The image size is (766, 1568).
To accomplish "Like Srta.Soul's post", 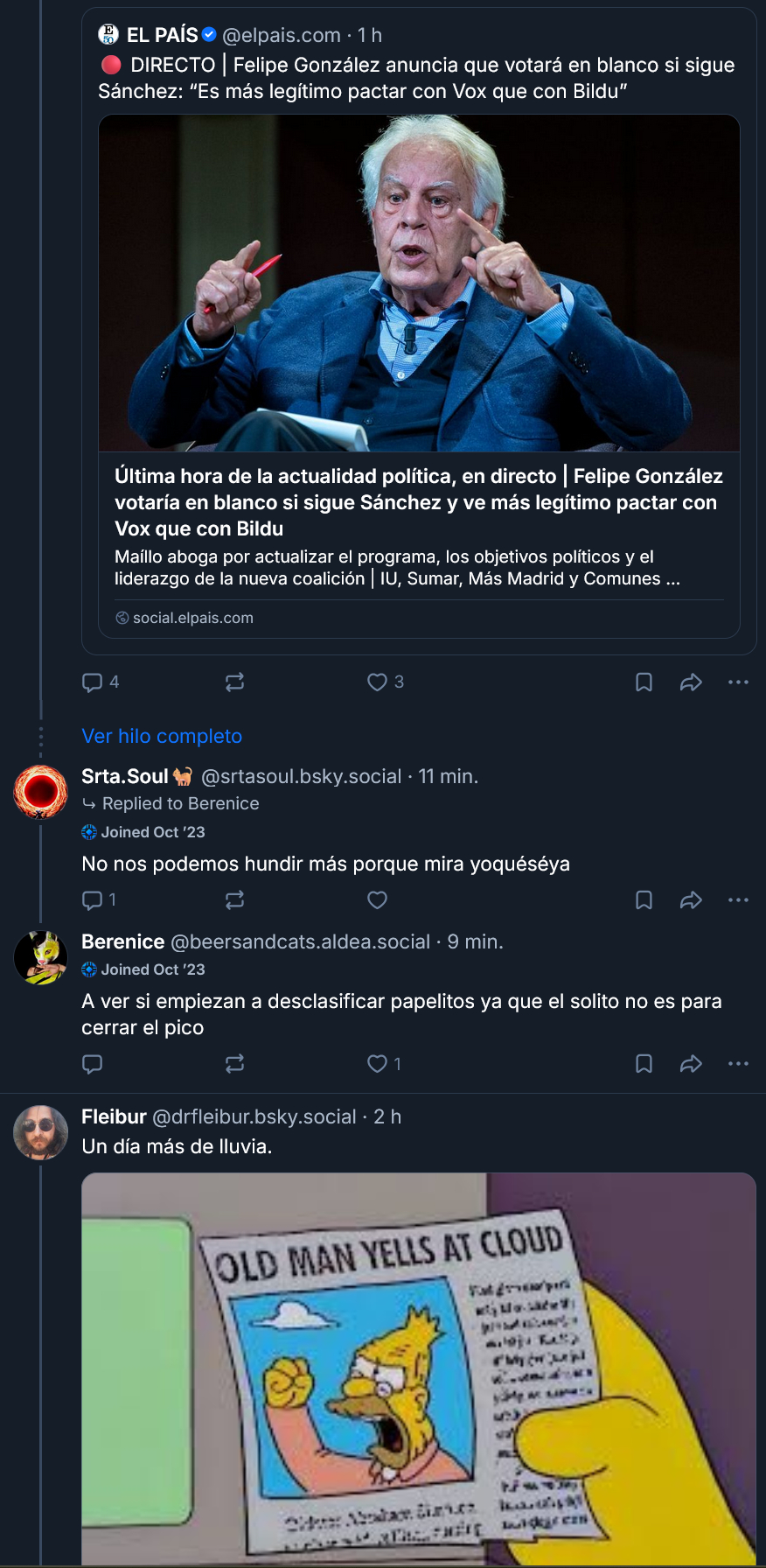I will (377, 900).
